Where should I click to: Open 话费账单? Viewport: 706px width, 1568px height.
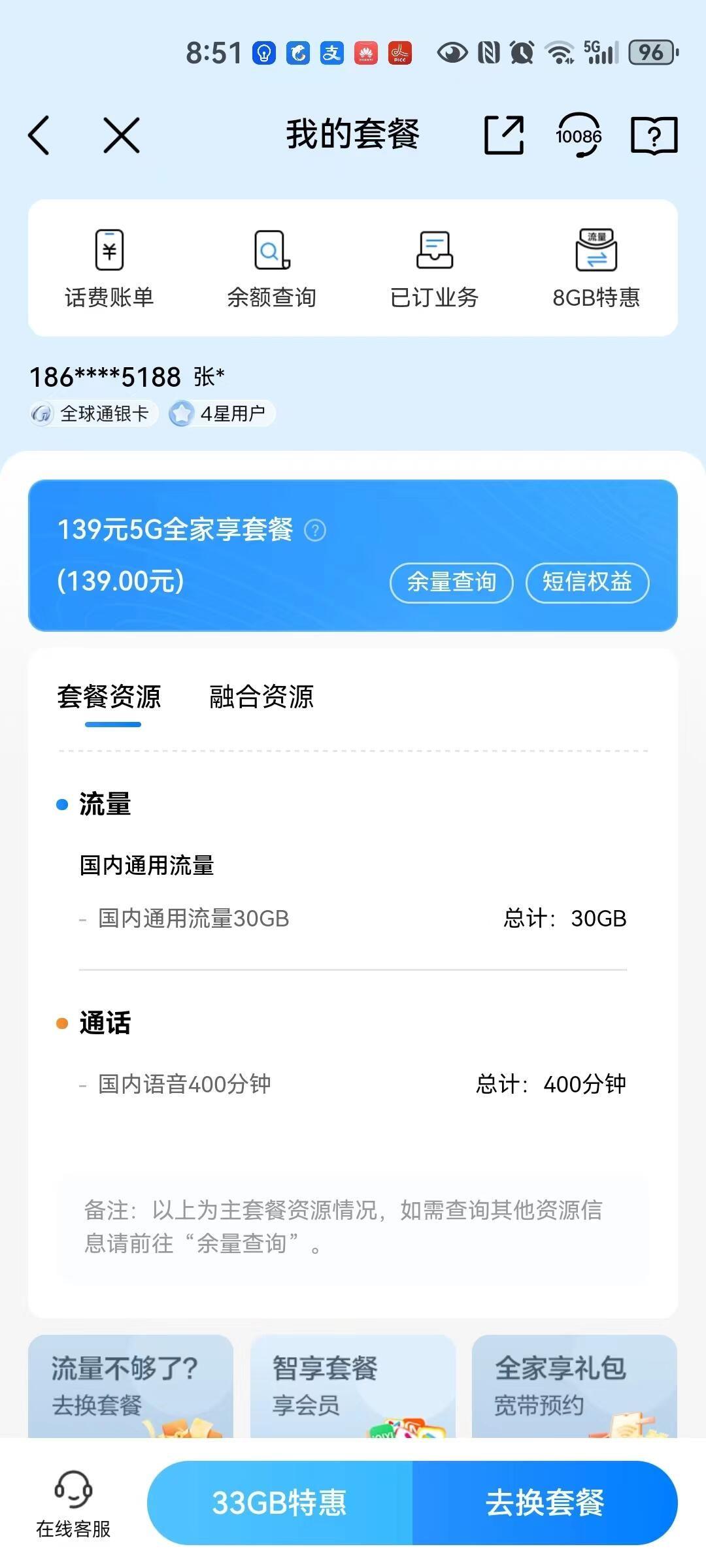click(x=109, y=268)
